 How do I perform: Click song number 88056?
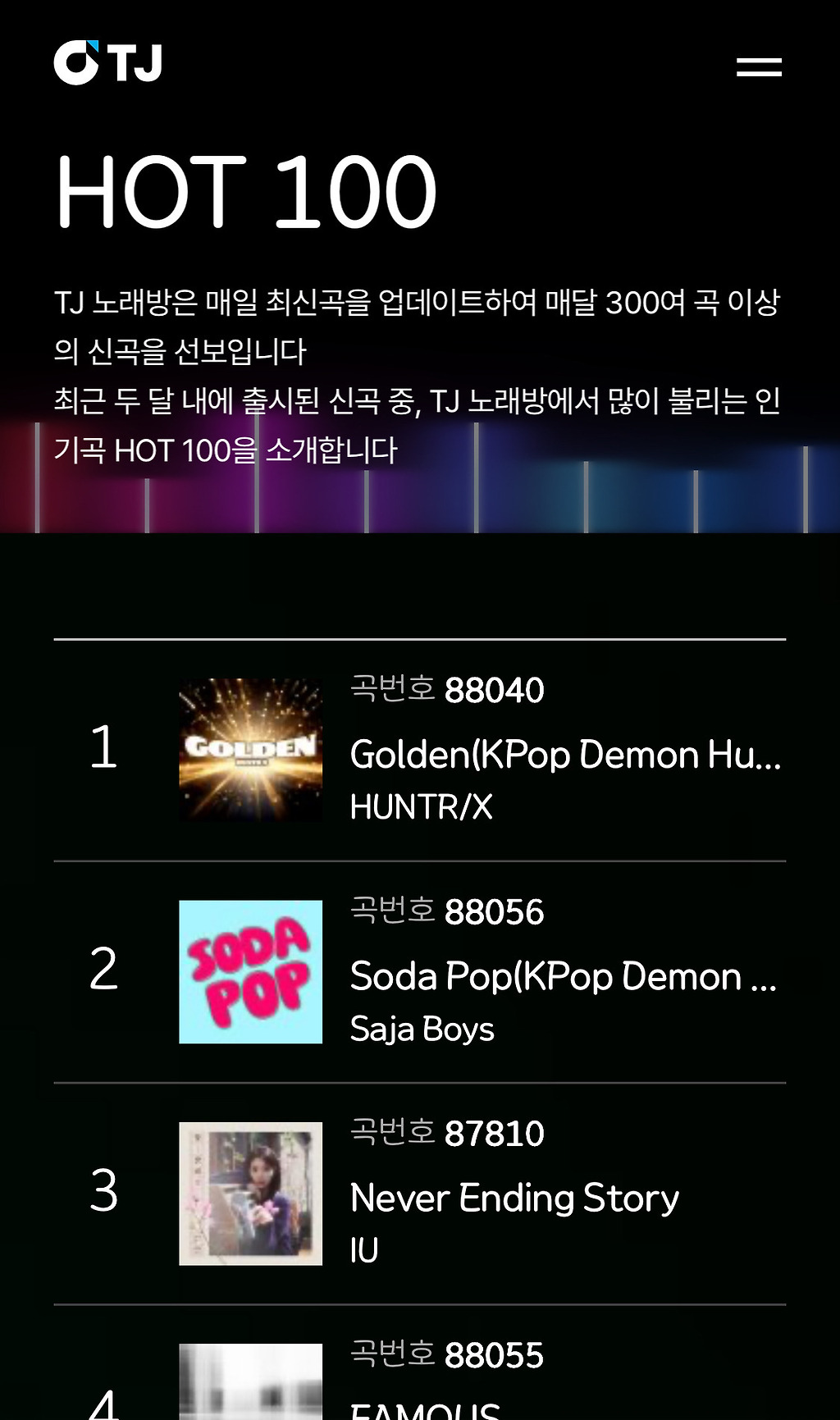coord(494,911)
